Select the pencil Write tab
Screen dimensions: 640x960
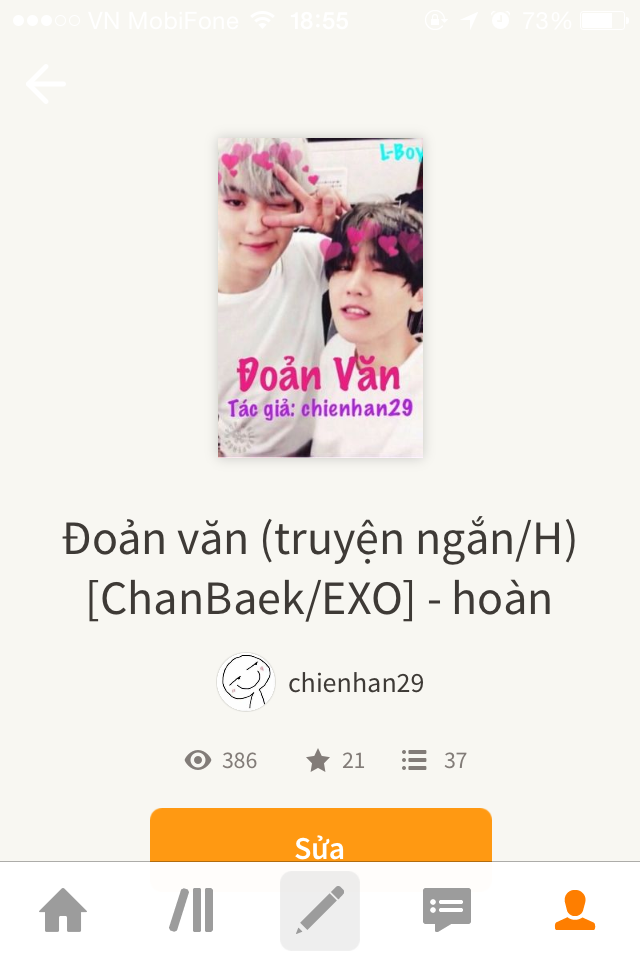click(320, 911)
